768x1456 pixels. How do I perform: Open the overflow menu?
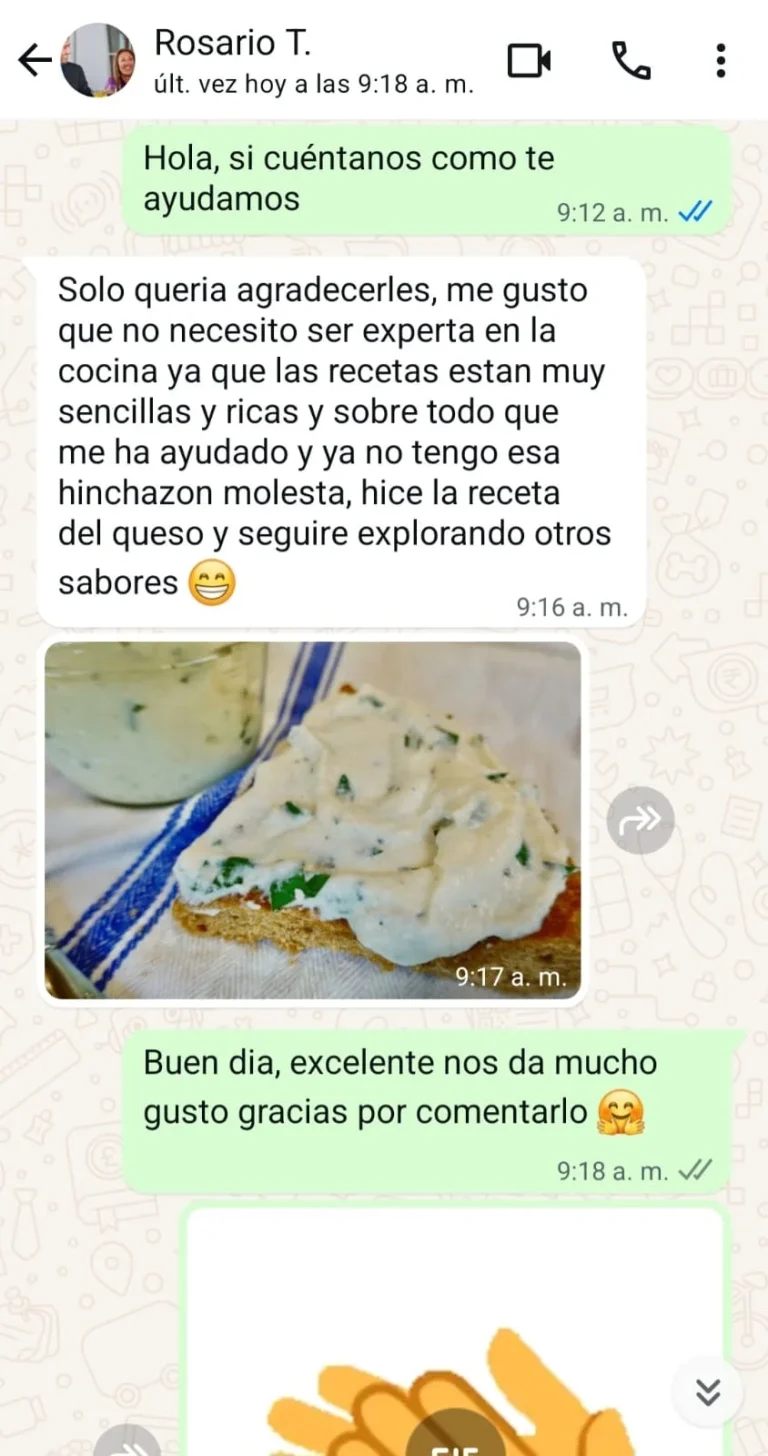(720, 61)
